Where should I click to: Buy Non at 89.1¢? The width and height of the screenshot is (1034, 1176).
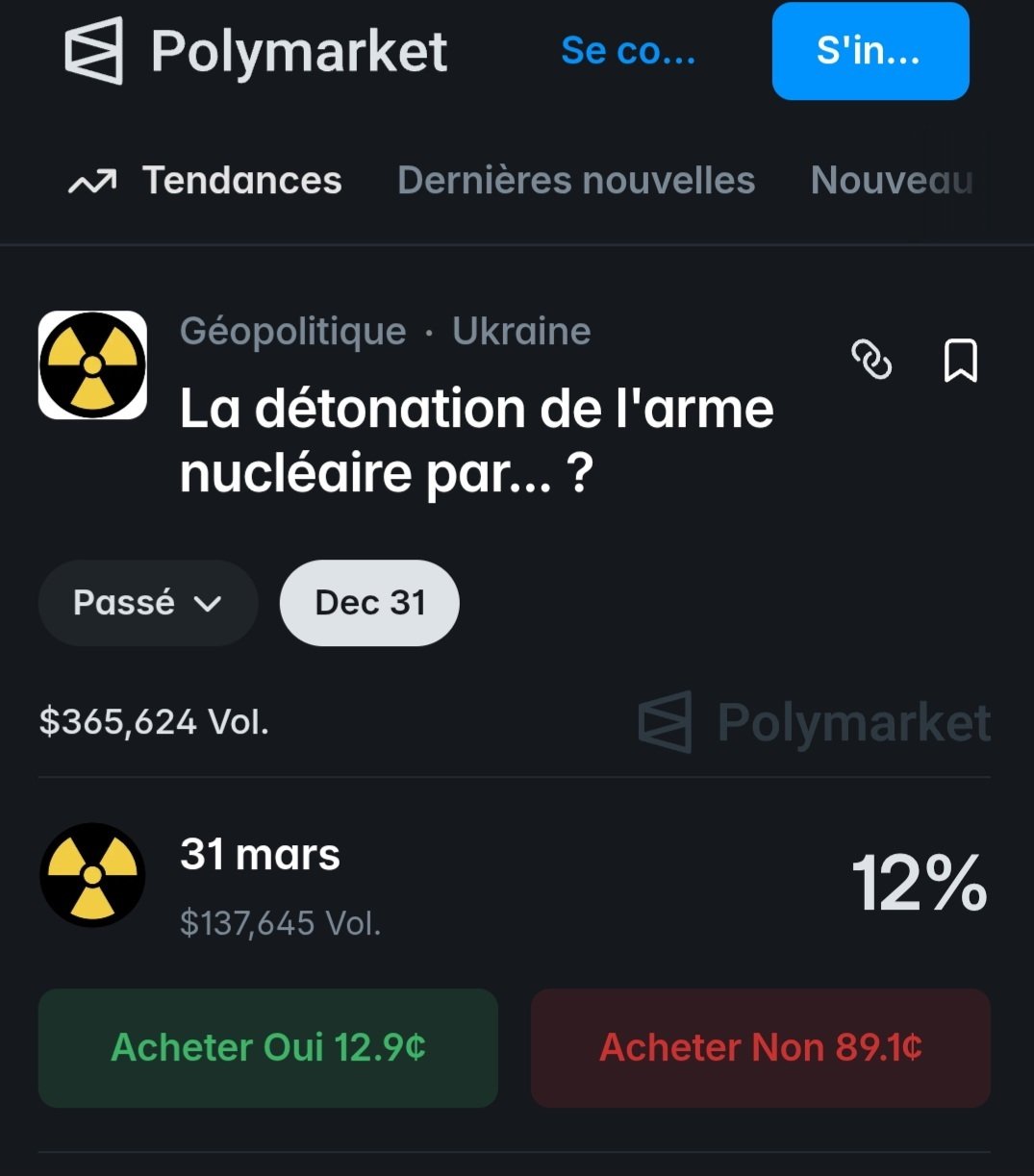[x=760, y=1047]
